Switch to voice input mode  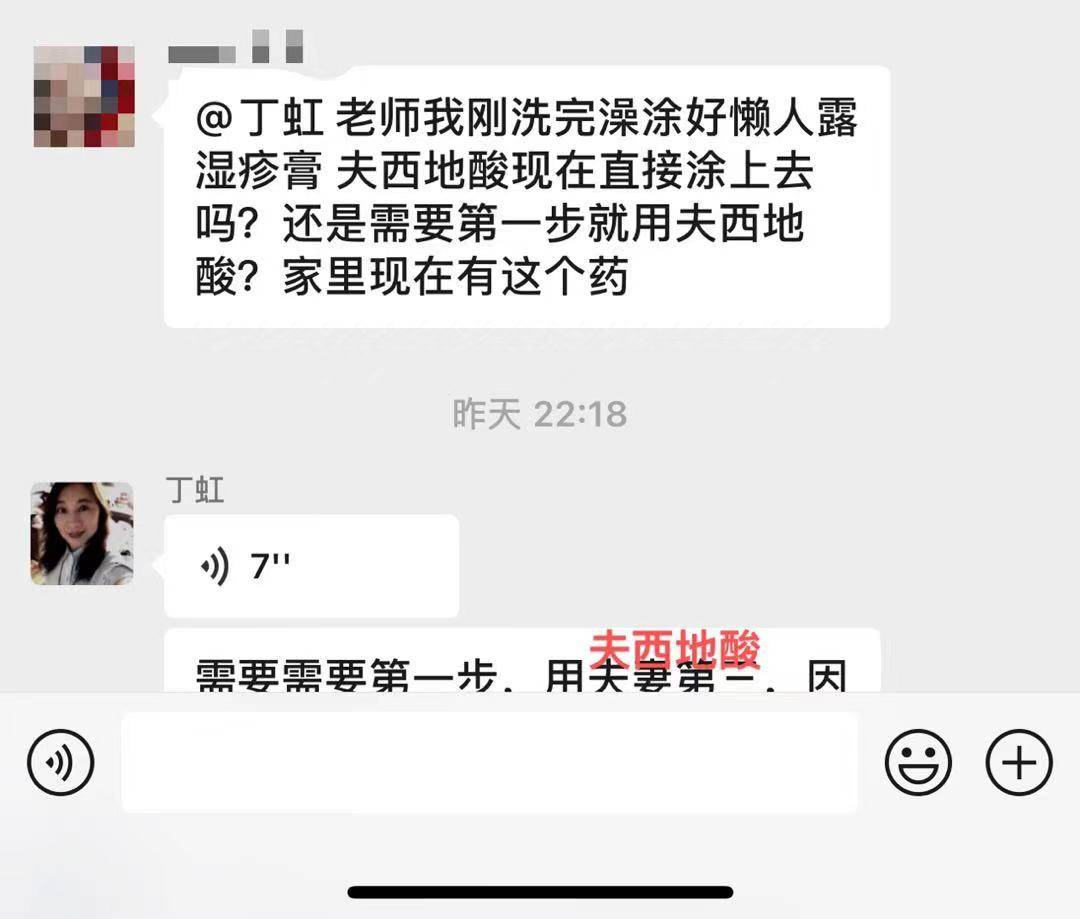pyautogui.click(x=60, y=763)
